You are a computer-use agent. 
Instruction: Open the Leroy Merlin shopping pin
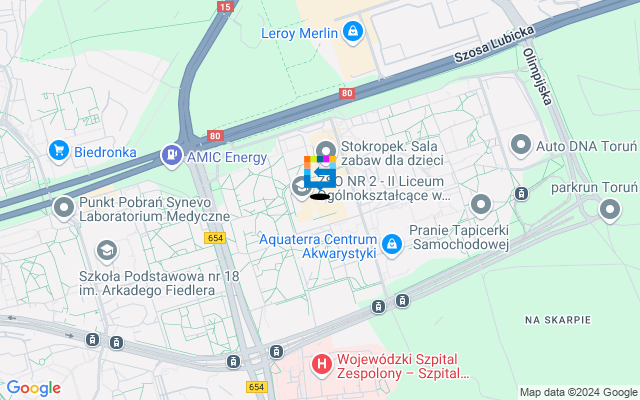click(352, 34)
